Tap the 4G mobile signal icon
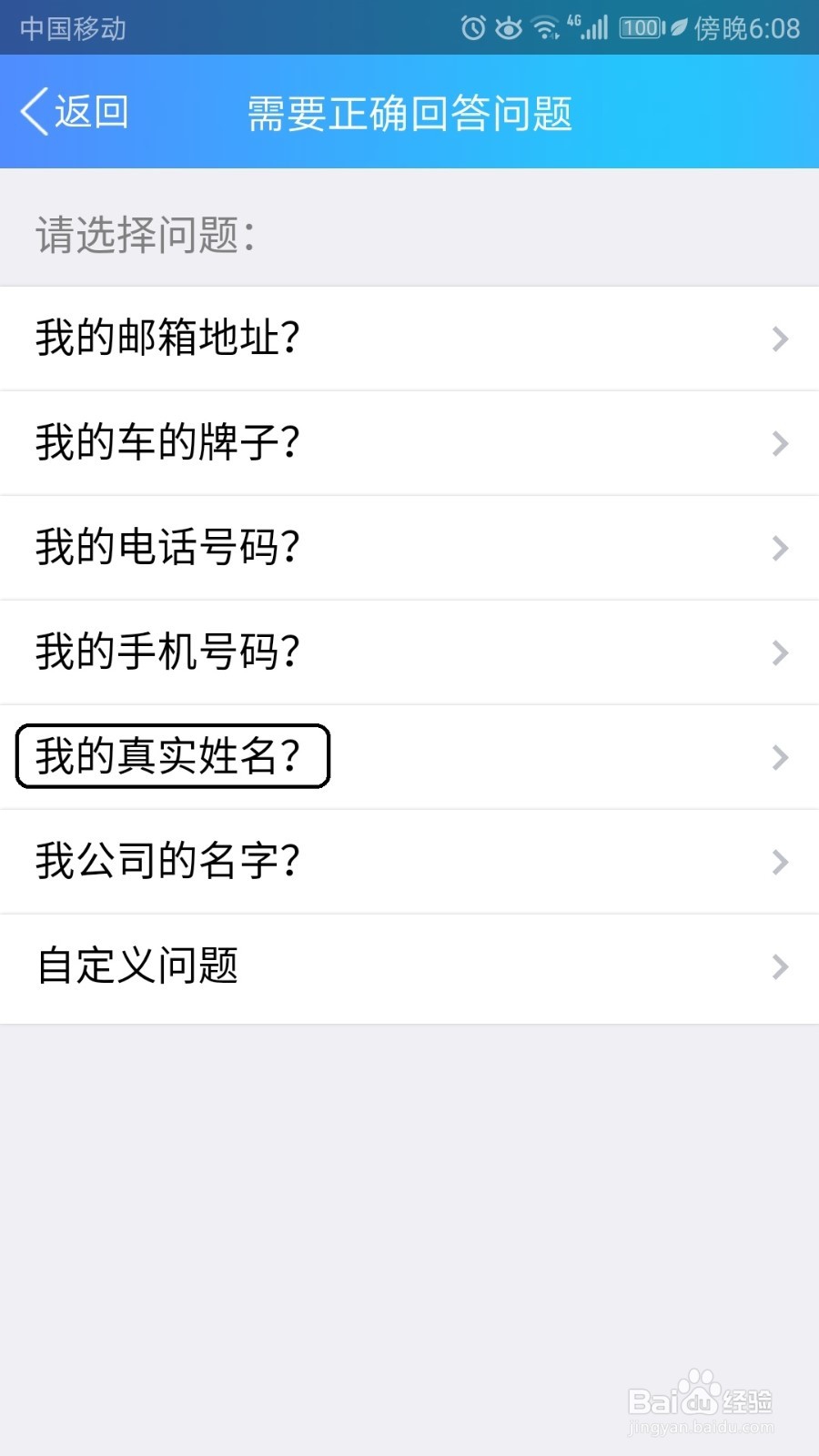Viewport: 819px width, 1456px height. pos(588,28)
